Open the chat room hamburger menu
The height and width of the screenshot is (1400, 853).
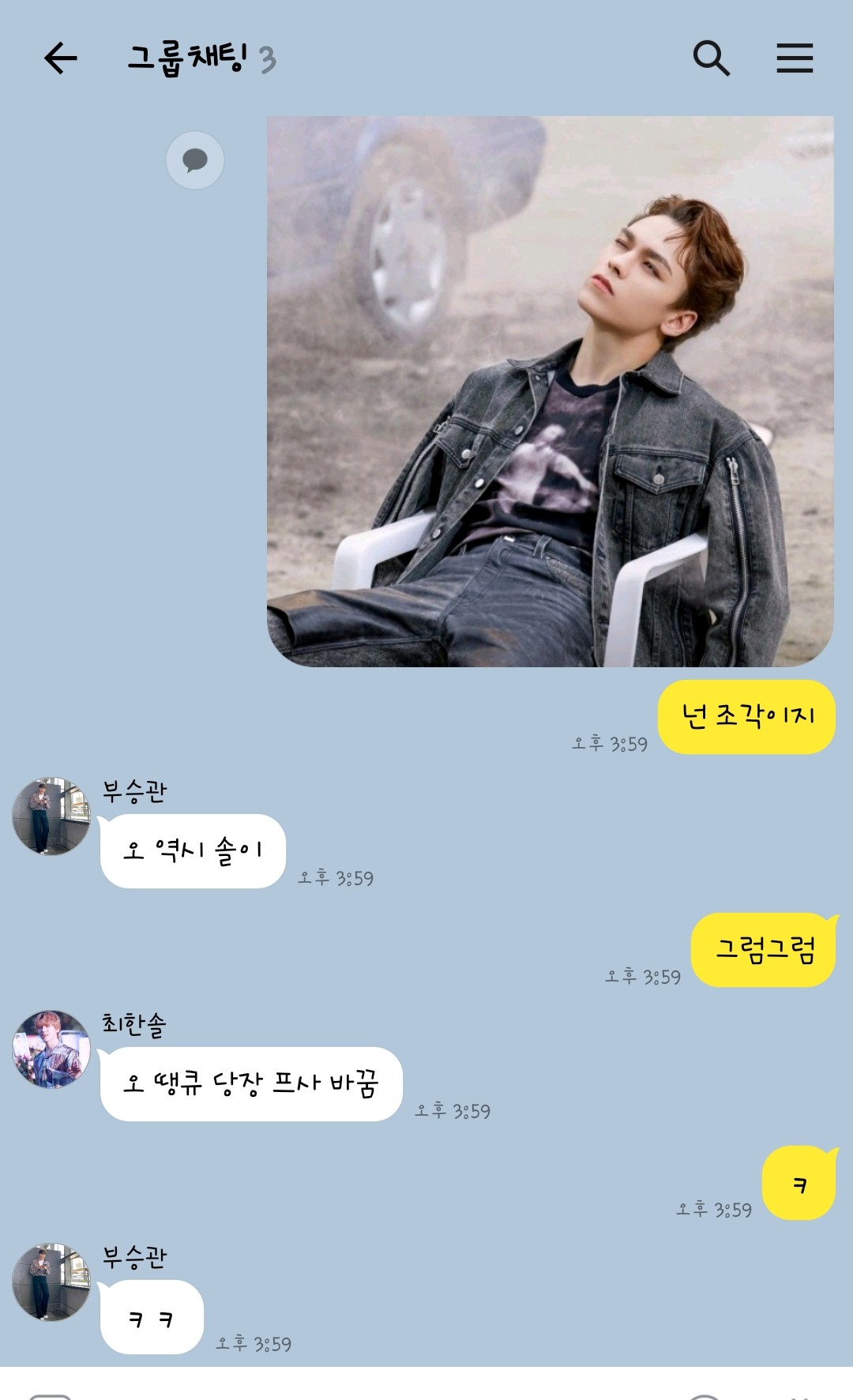tap(794, 58)
